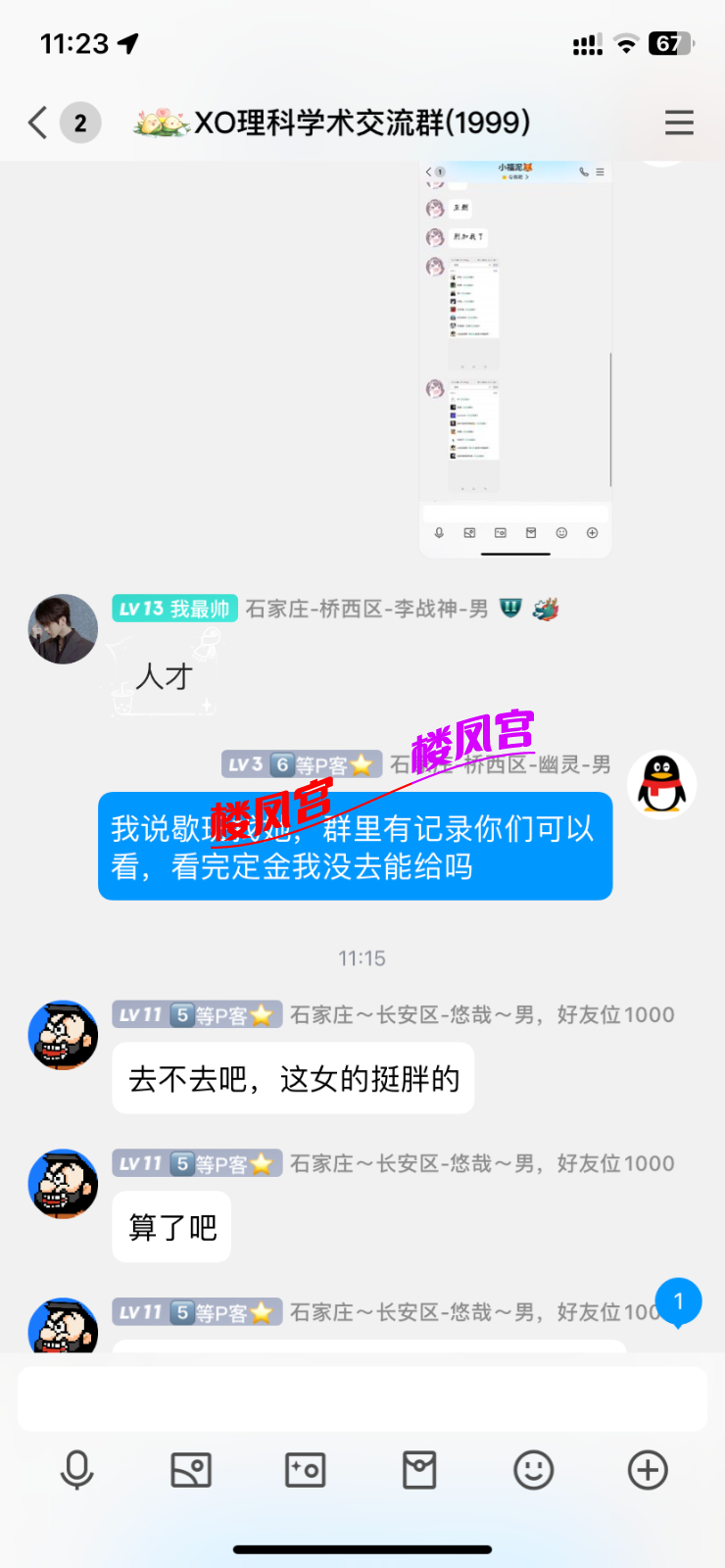This screenshot has height=1568, width=725.
Task: Open avatar next to 去不去吧 message
Action: point(63,1035)
